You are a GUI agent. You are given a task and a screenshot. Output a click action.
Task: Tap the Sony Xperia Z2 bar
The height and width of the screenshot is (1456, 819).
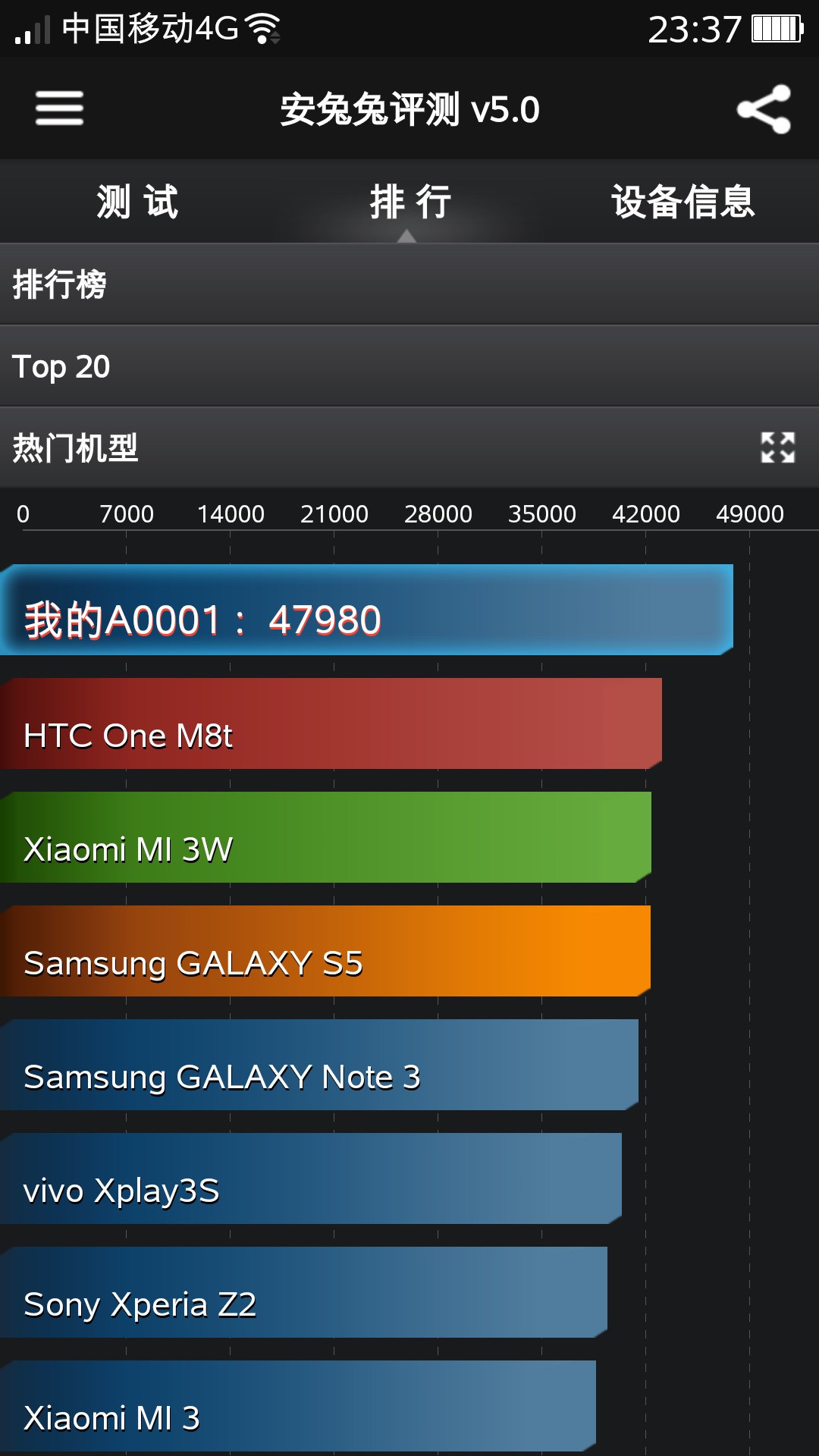303,1293
